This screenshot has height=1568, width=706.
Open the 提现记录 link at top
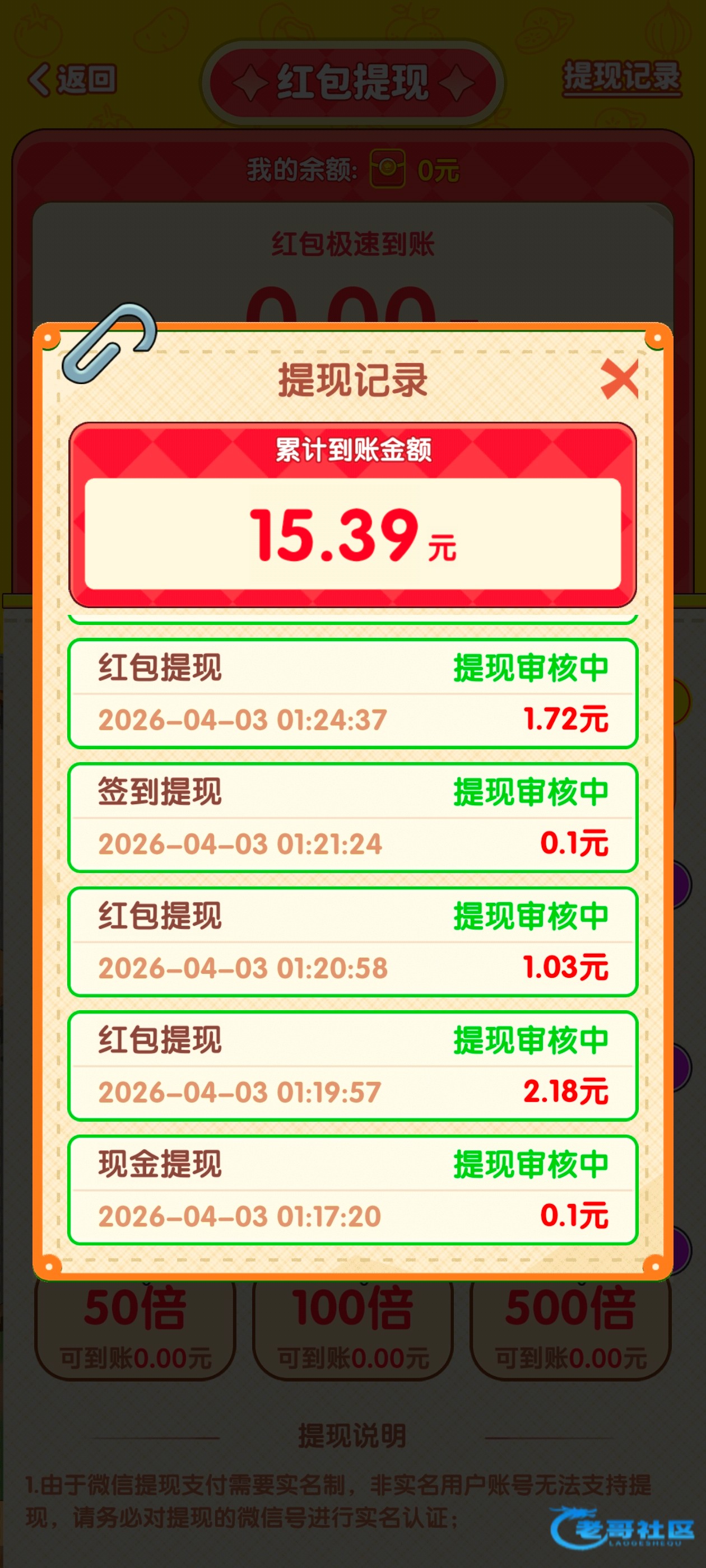tap(621, 77)
